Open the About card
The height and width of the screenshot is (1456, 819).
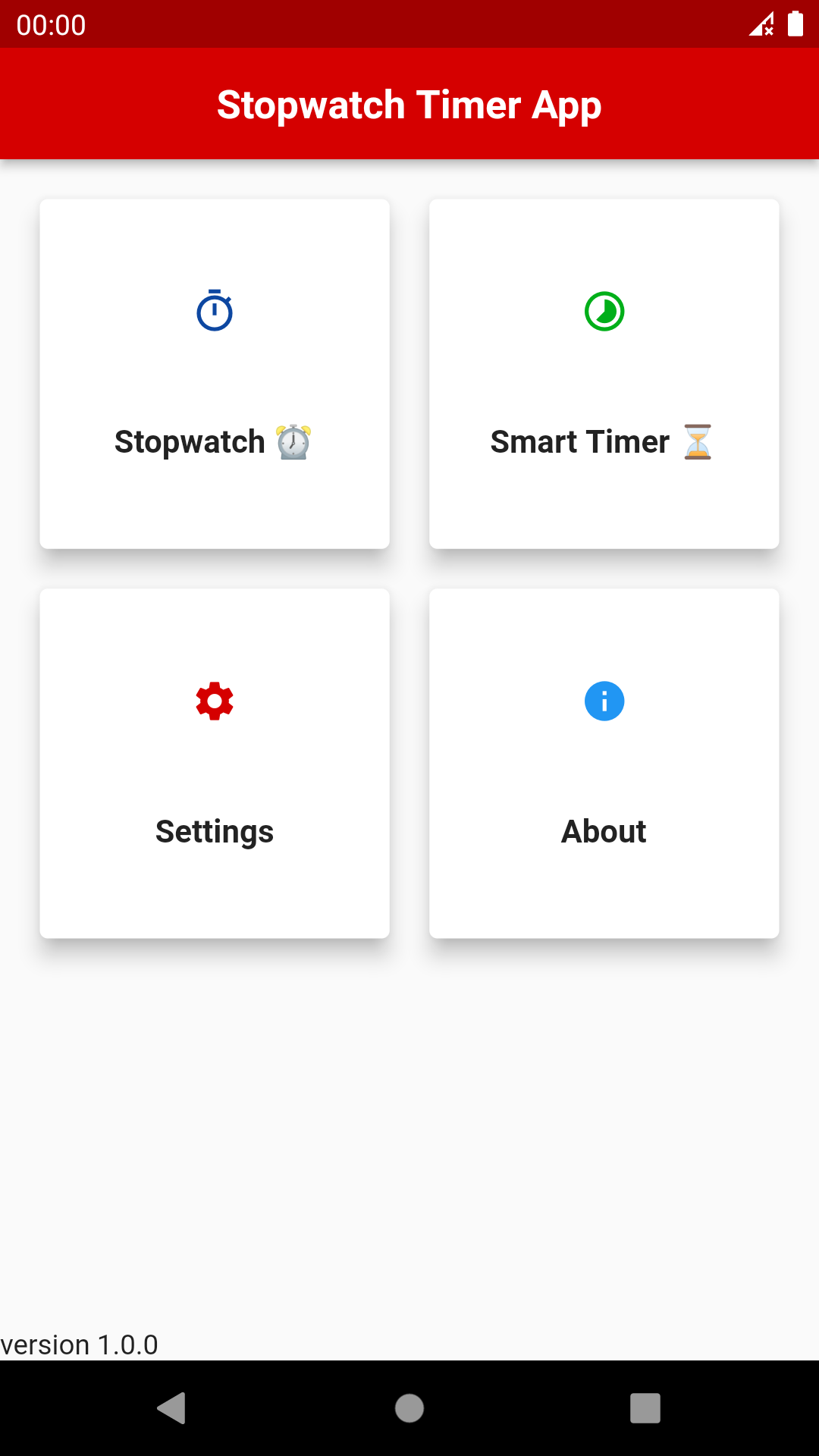[x=604, y=764]
